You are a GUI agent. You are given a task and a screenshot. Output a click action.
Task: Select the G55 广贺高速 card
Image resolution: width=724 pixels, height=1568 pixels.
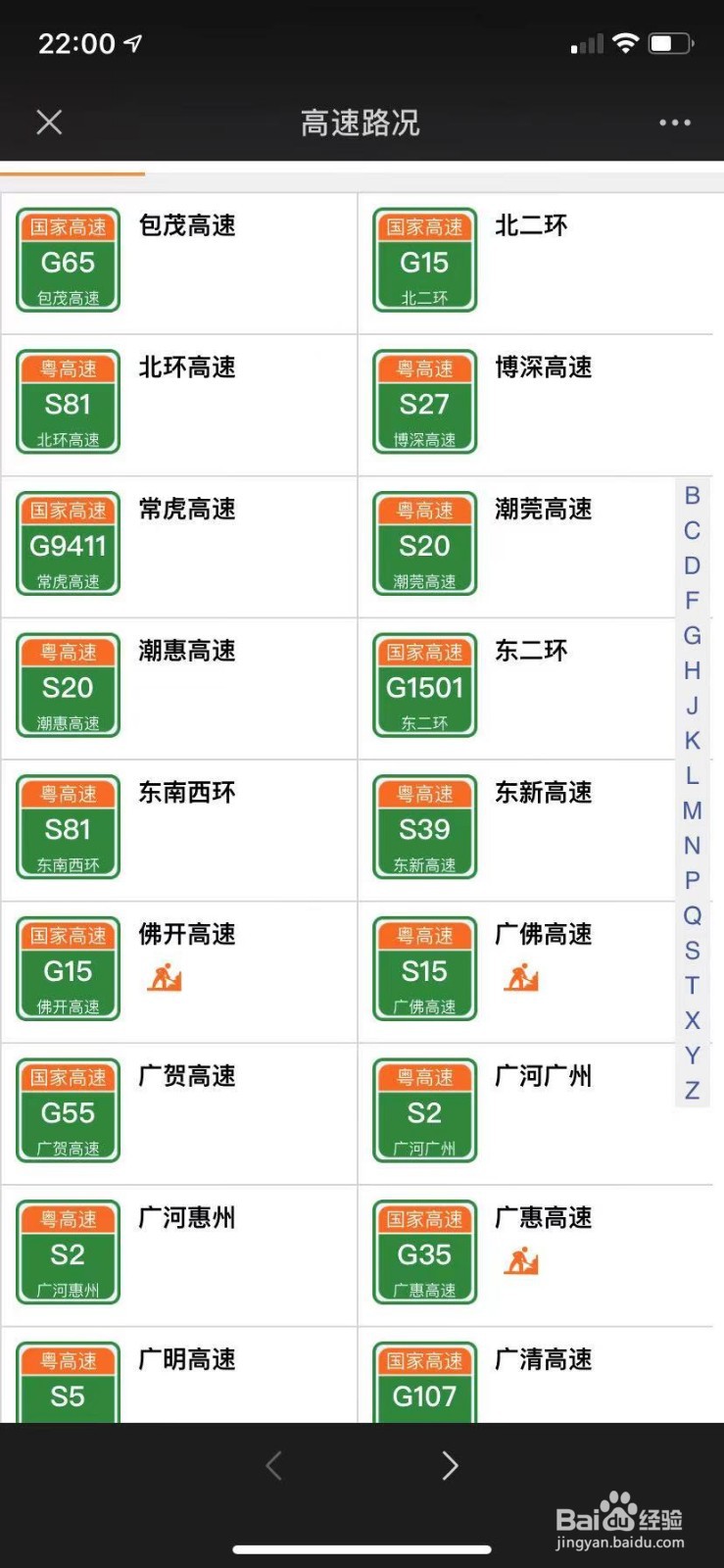[x=178, y=1113]
